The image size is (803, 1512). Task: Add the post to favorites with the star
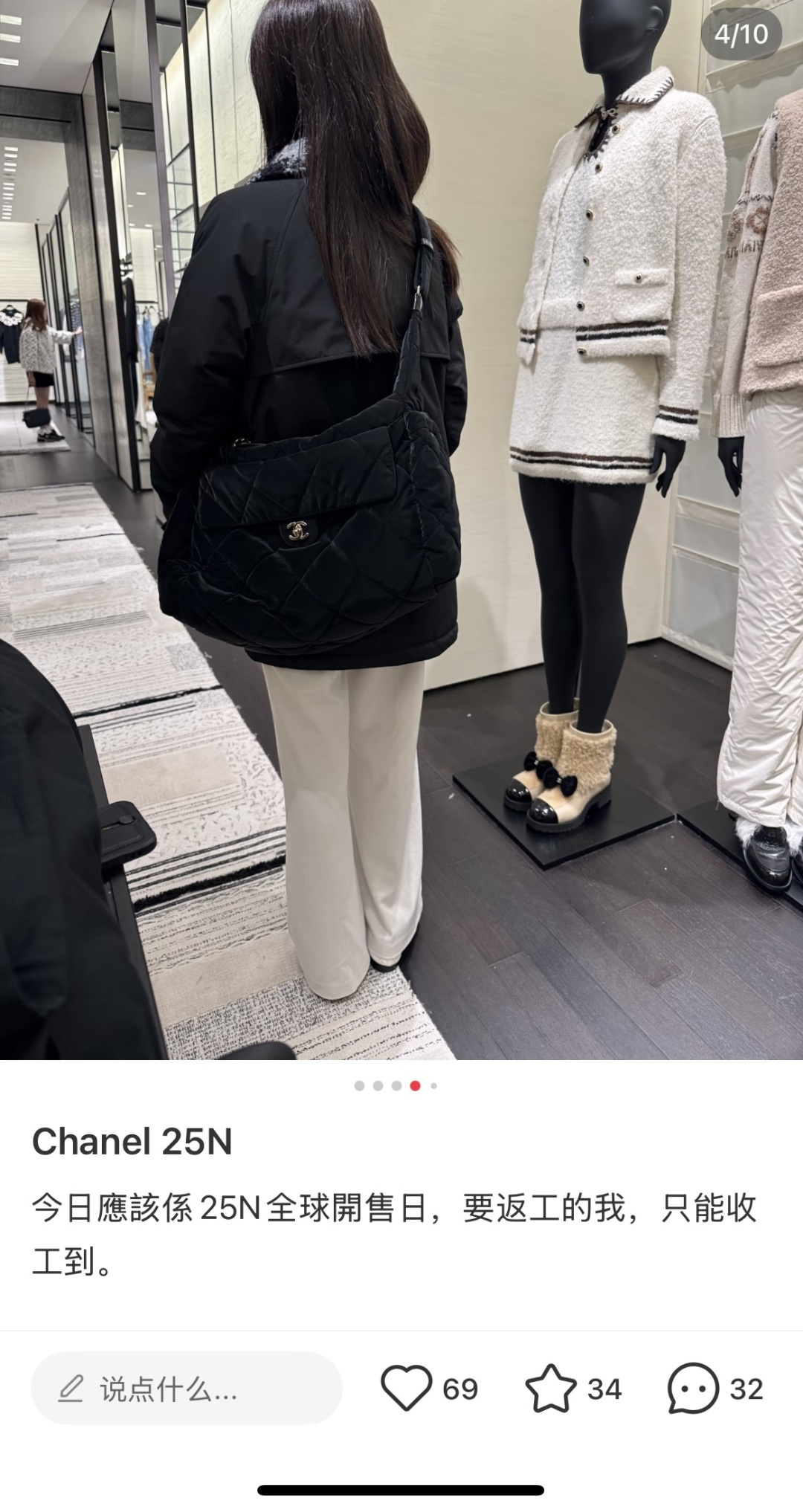pos(551,1389)
